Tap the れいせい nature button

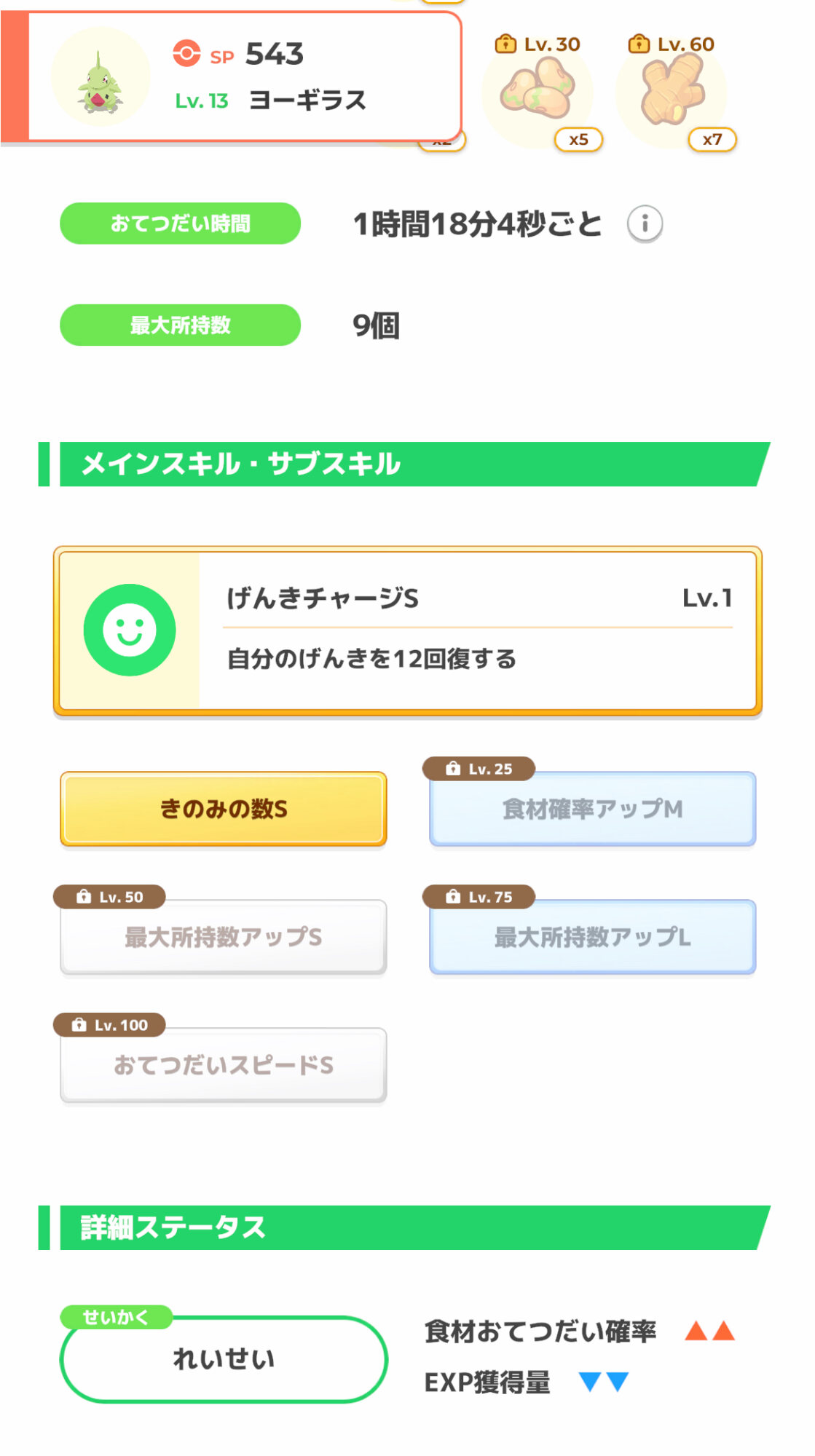pos(224,1359)
